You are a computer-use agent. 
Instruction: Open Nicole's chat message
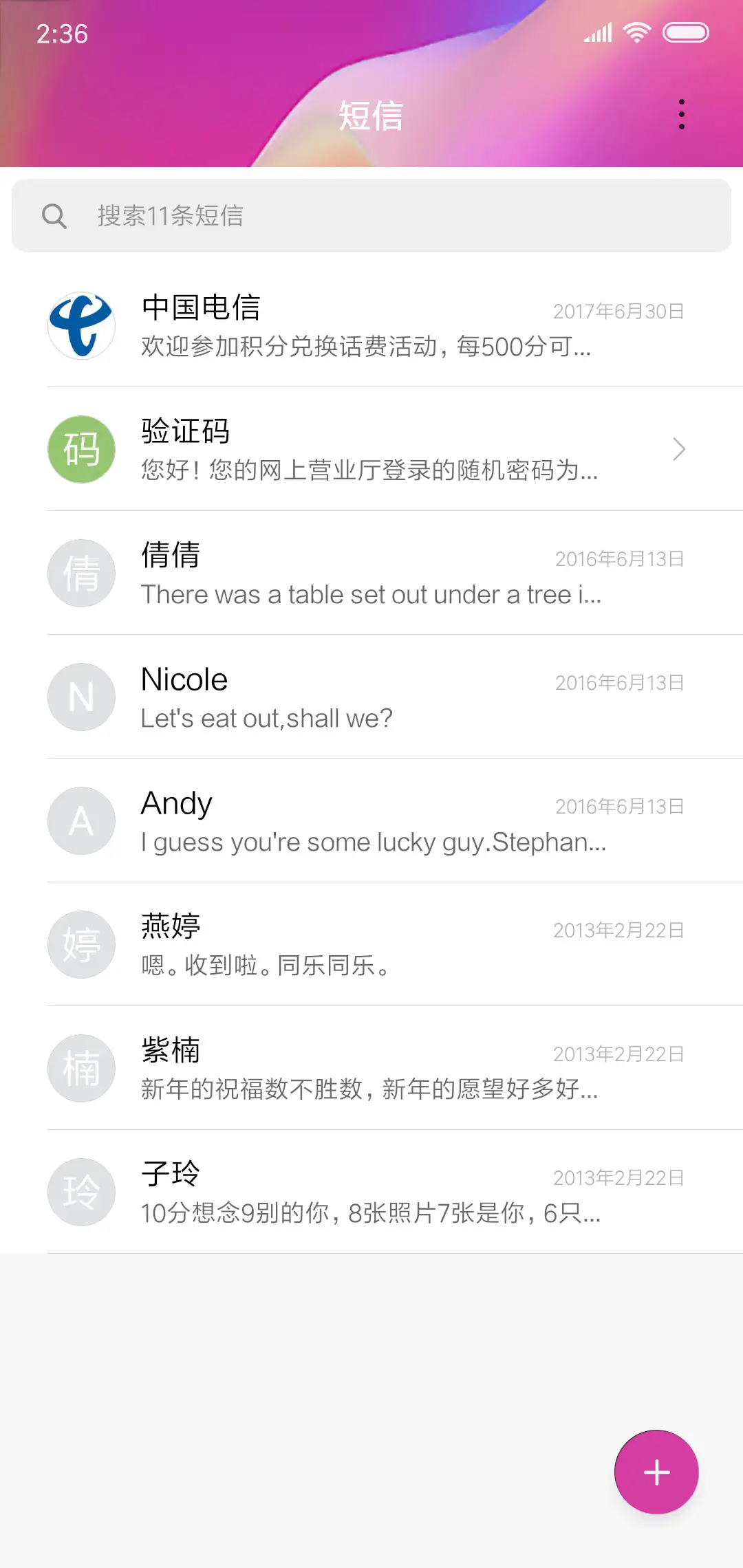(x=371, y=697)
